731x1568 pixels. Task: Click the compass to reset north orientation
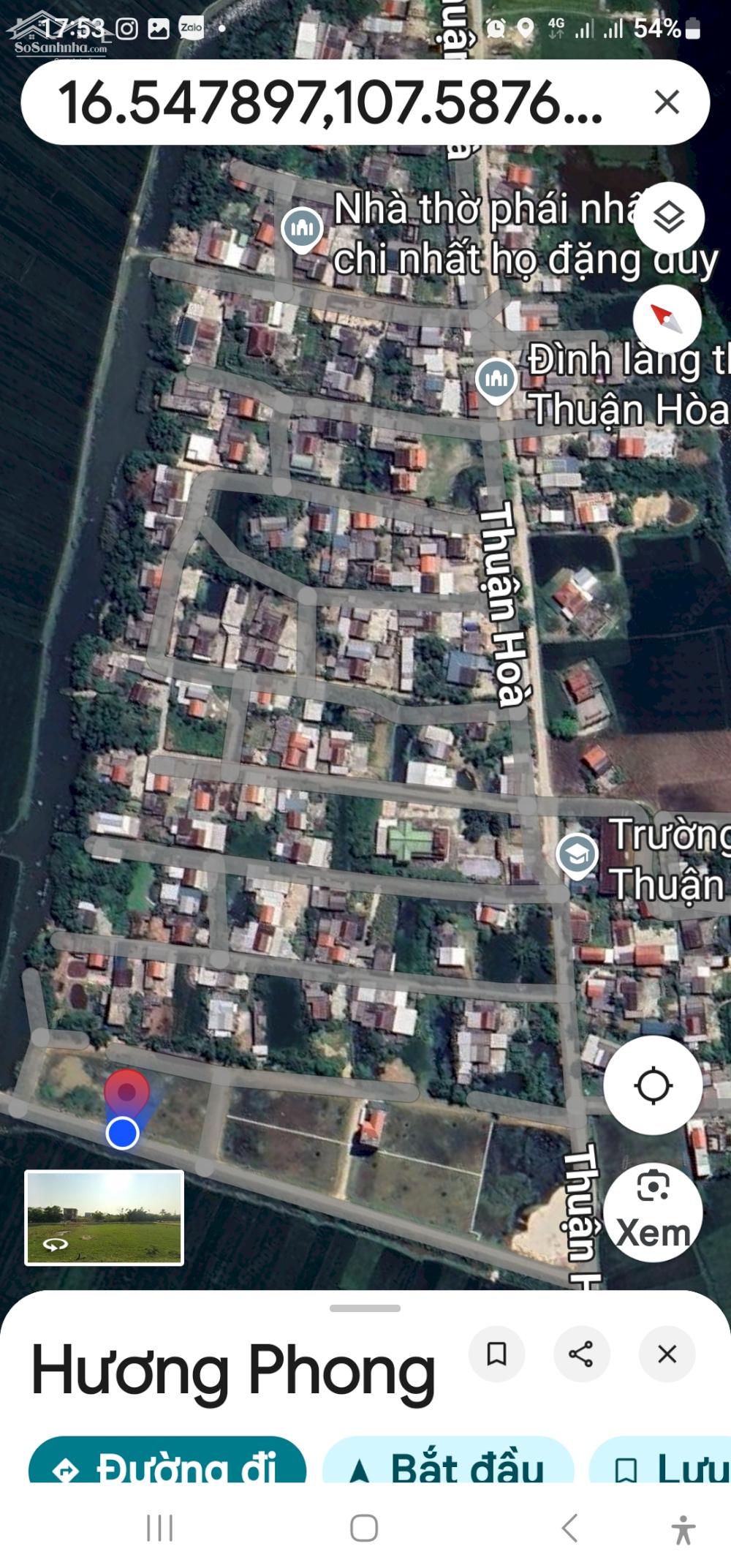click(x=669, y=318)
